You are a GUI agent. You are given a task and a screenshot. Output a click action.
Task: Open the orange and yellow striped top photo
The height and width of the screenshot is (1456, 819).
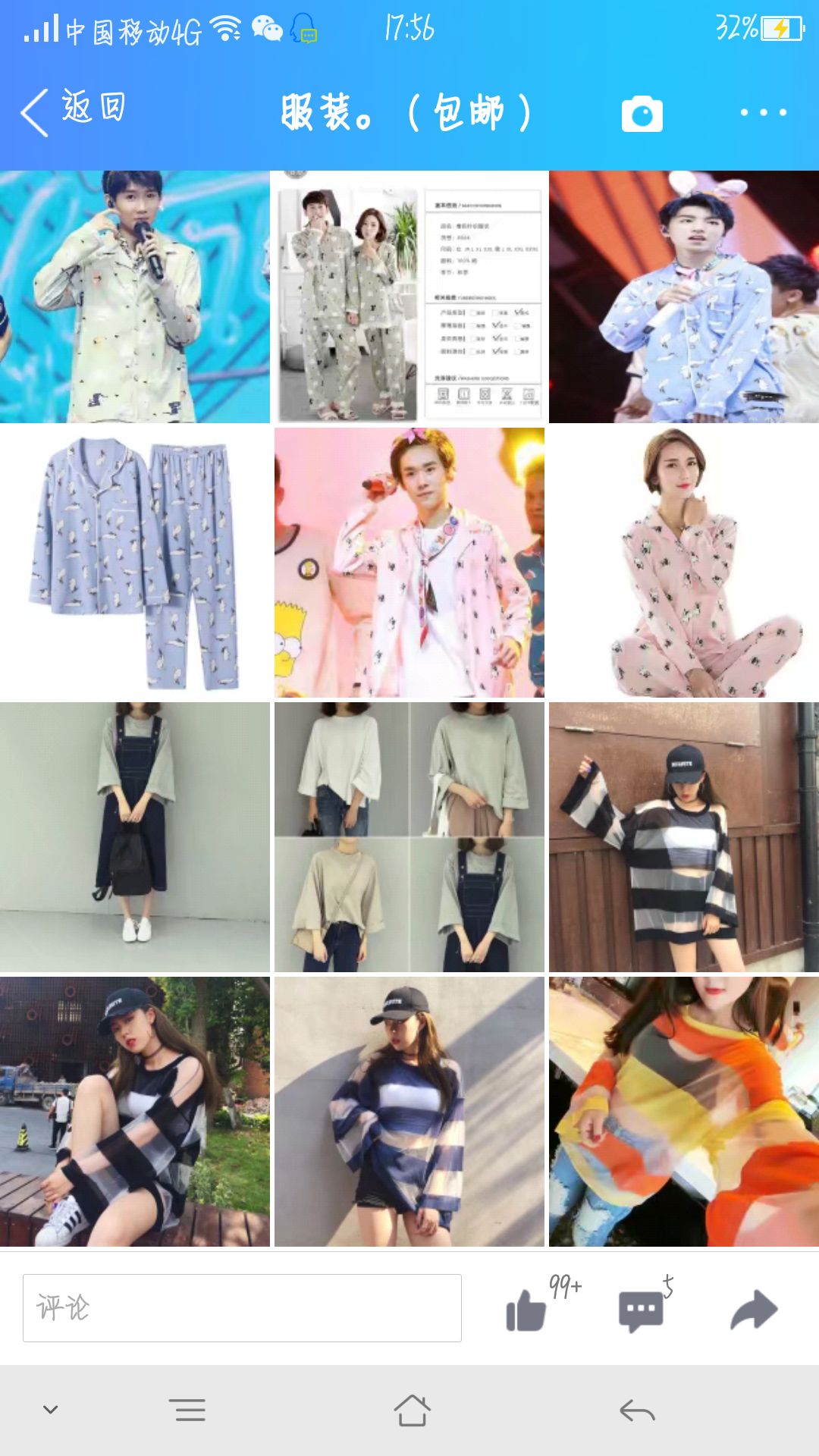point(684,1112)
